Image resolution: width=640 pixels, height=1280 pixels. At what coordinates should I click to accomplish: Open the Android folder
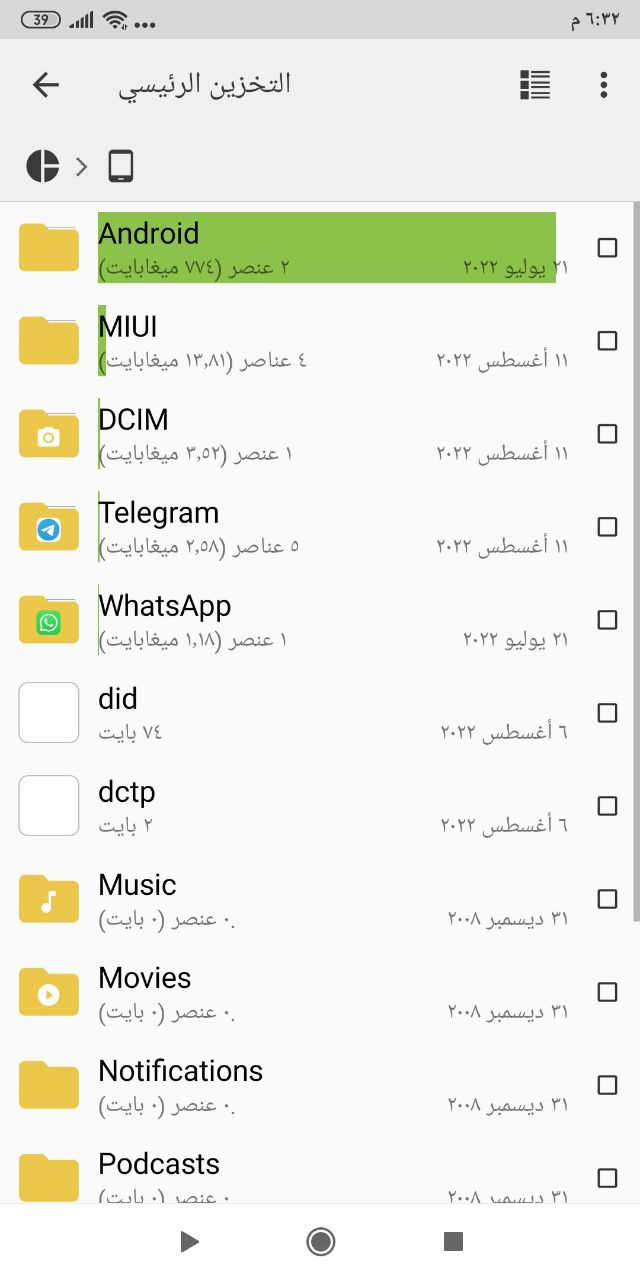[300, 248]
